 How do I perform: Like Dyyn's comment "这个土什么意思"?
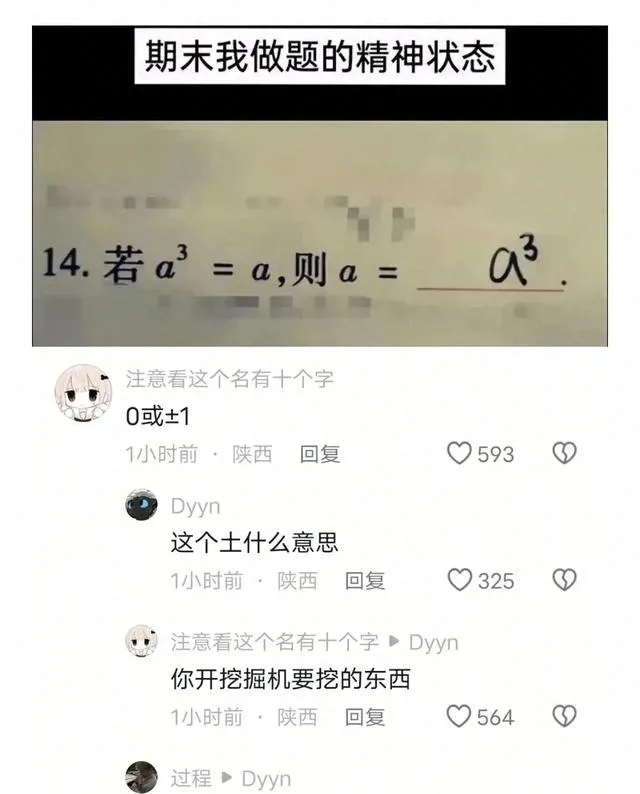tap(459, 580)
